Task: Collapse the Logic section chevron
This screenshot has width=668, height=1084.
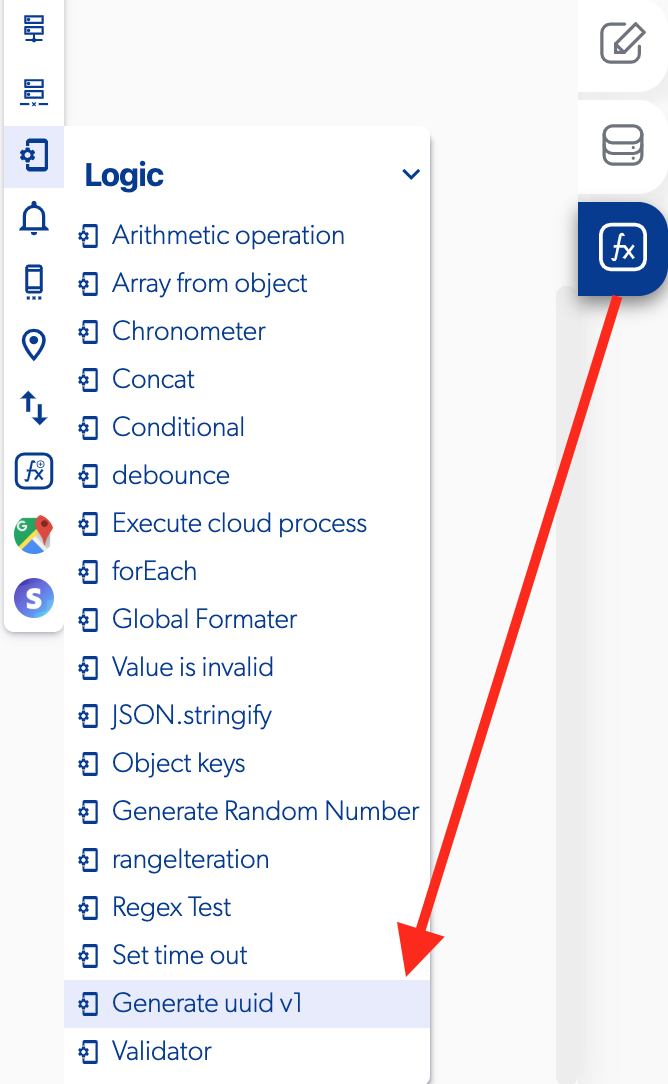Action: [x=411, y=174]
